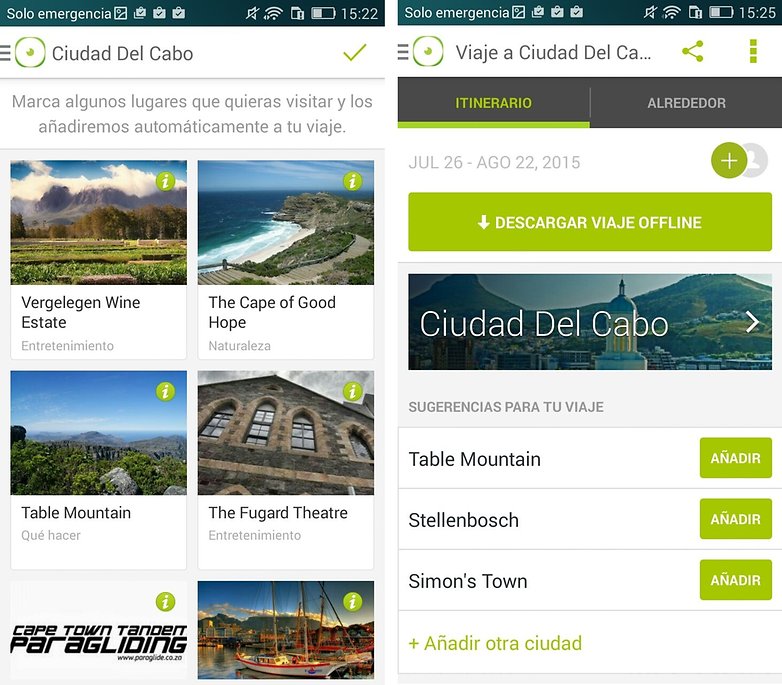Add Simon's Town to the trip

click(735, 580)
